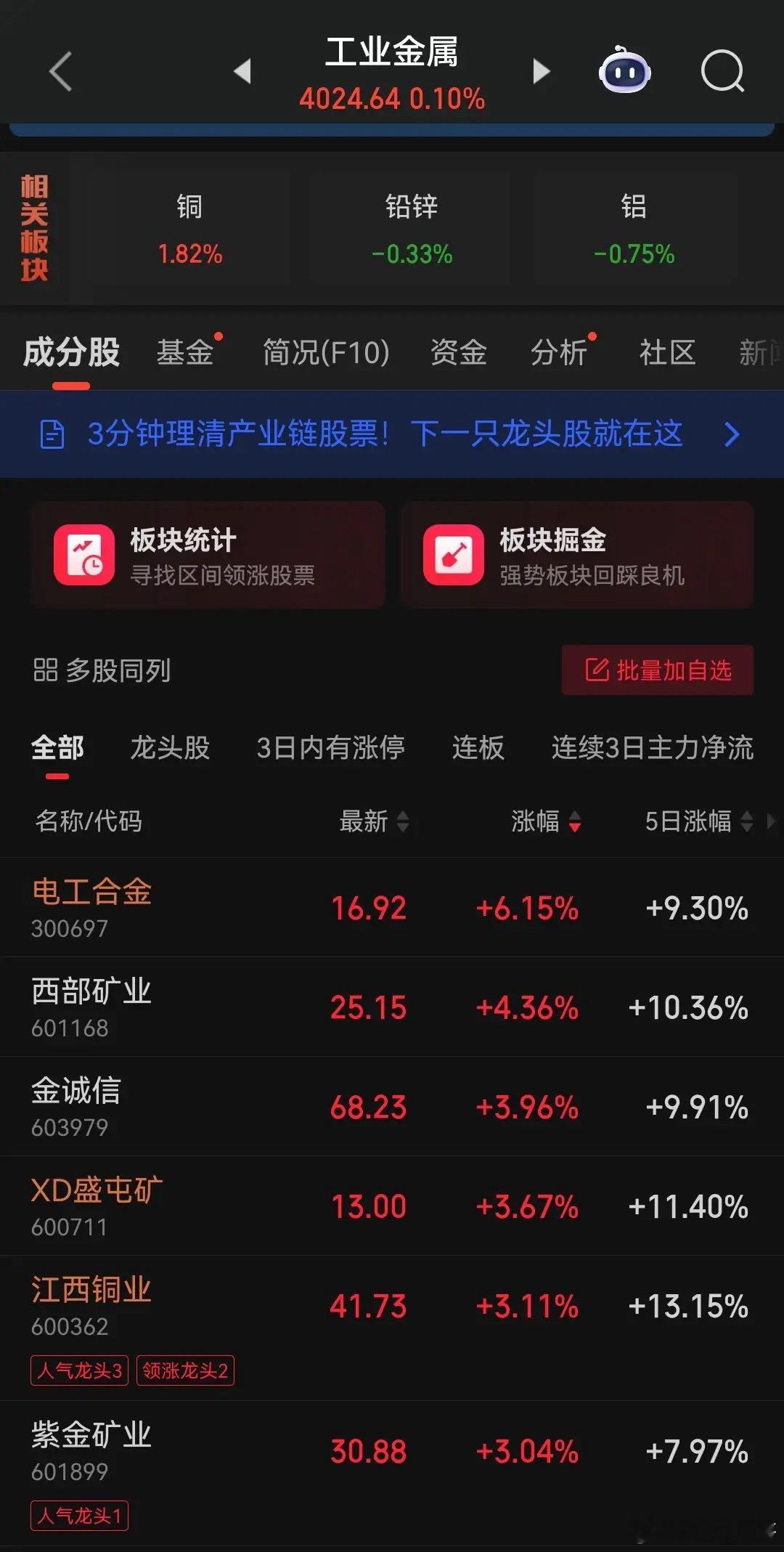This screenshot has width=784, height=1552.
Task: Click the edit icon inside 批量加自选 button
Action: 597,670
